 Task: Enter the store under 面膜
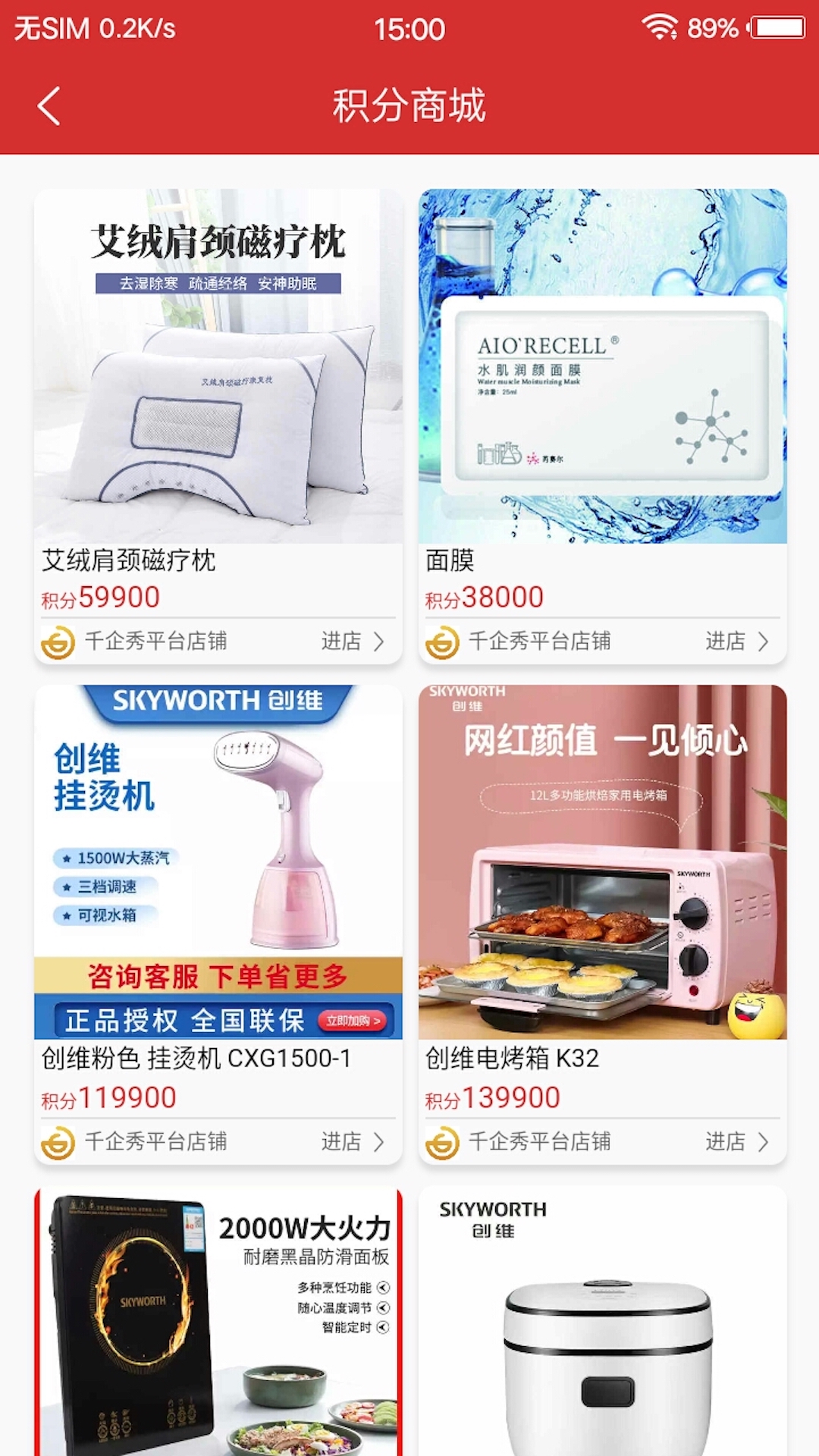pyautogui.click(x=736, y=642)
